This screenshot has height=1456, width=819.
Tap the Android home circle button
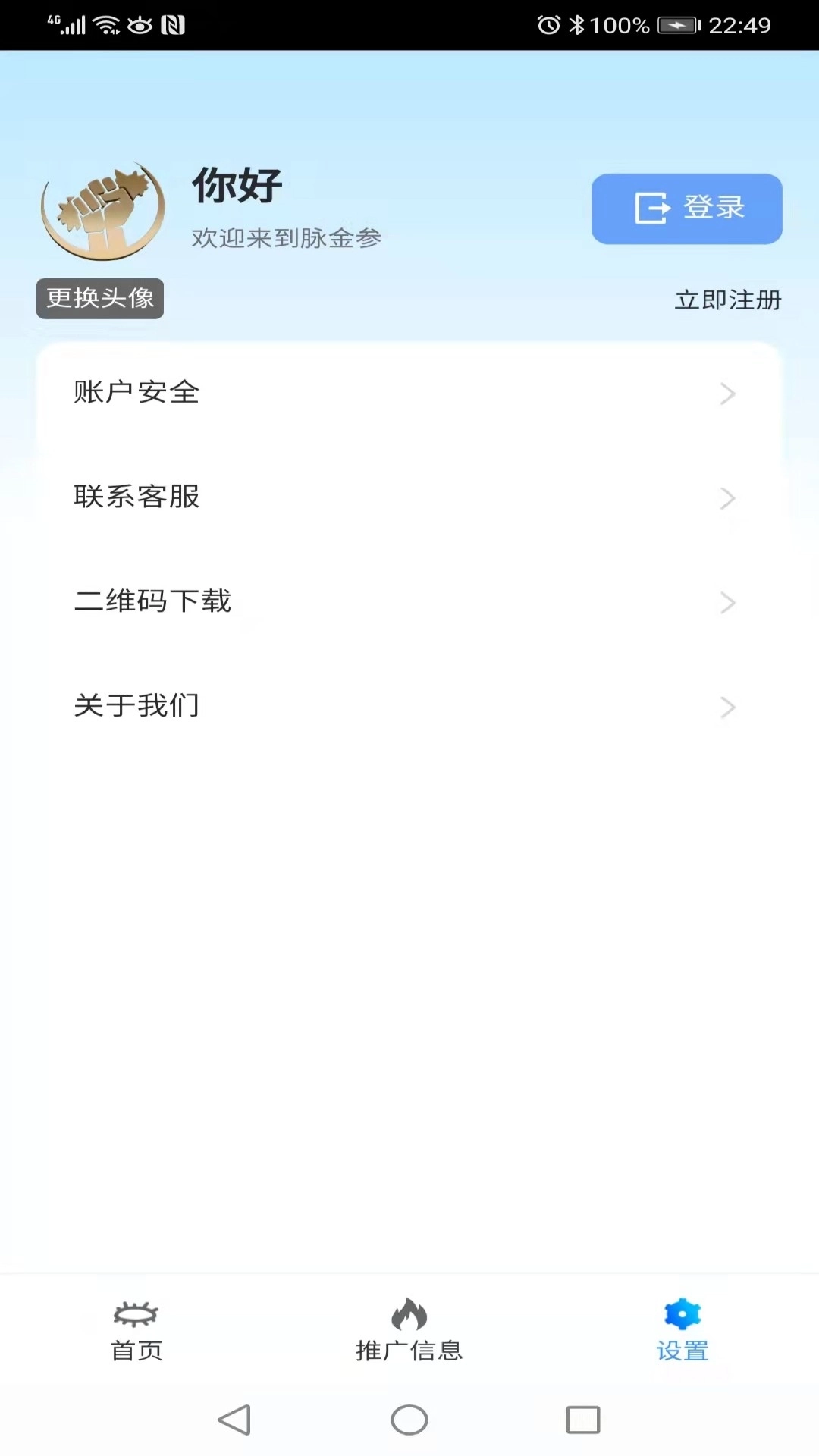(409, 1420)
